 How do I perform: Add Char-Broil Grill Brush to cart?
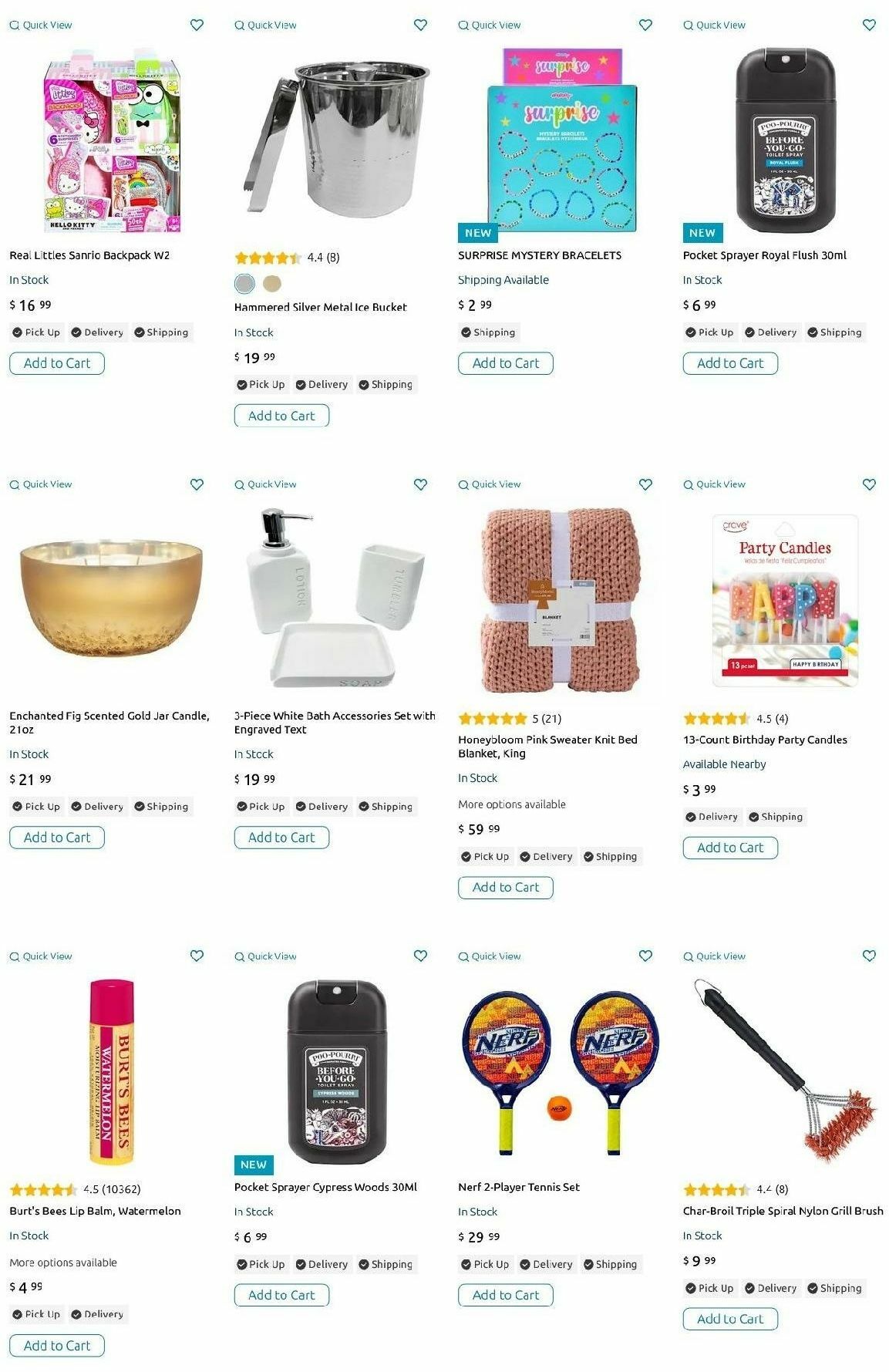[729, 1320]
